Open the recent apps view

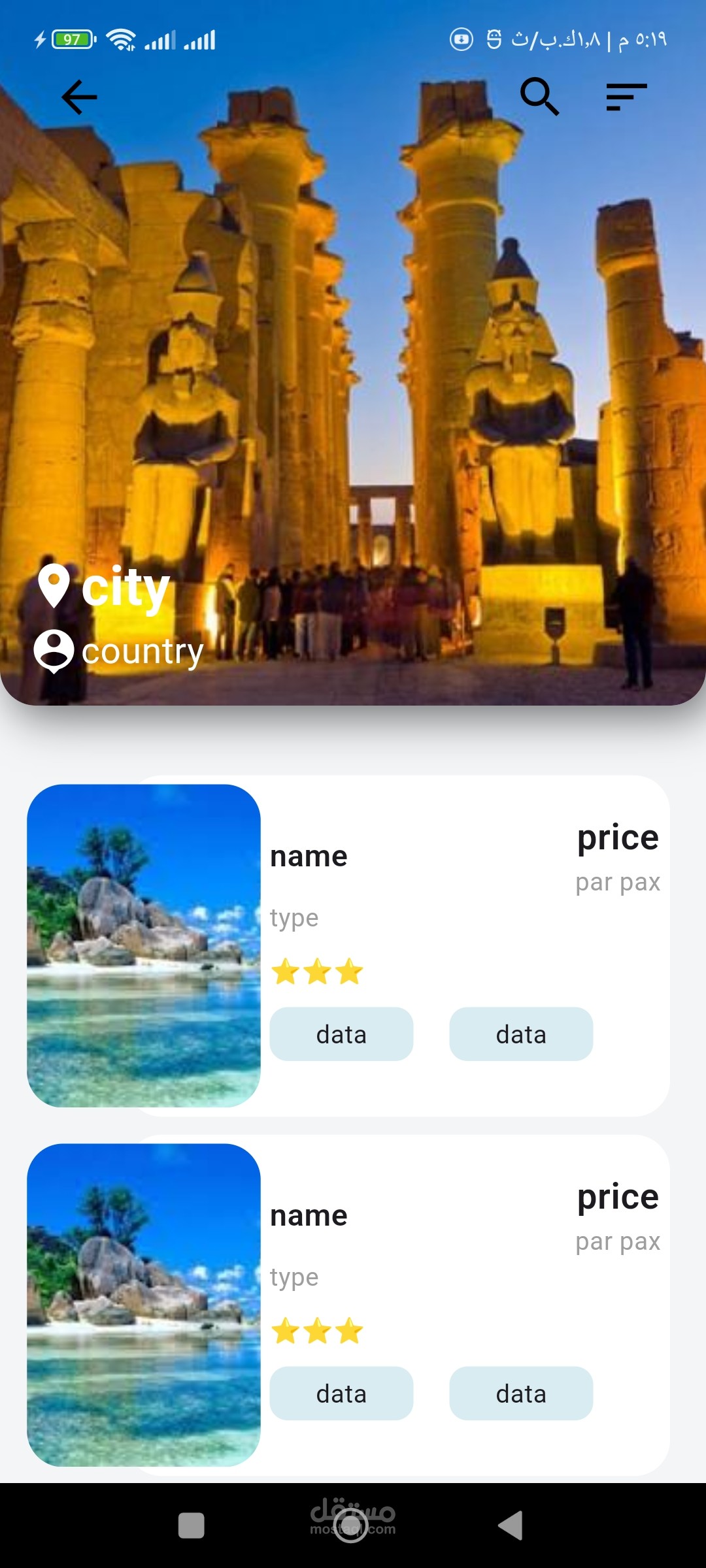(191, 1526)
